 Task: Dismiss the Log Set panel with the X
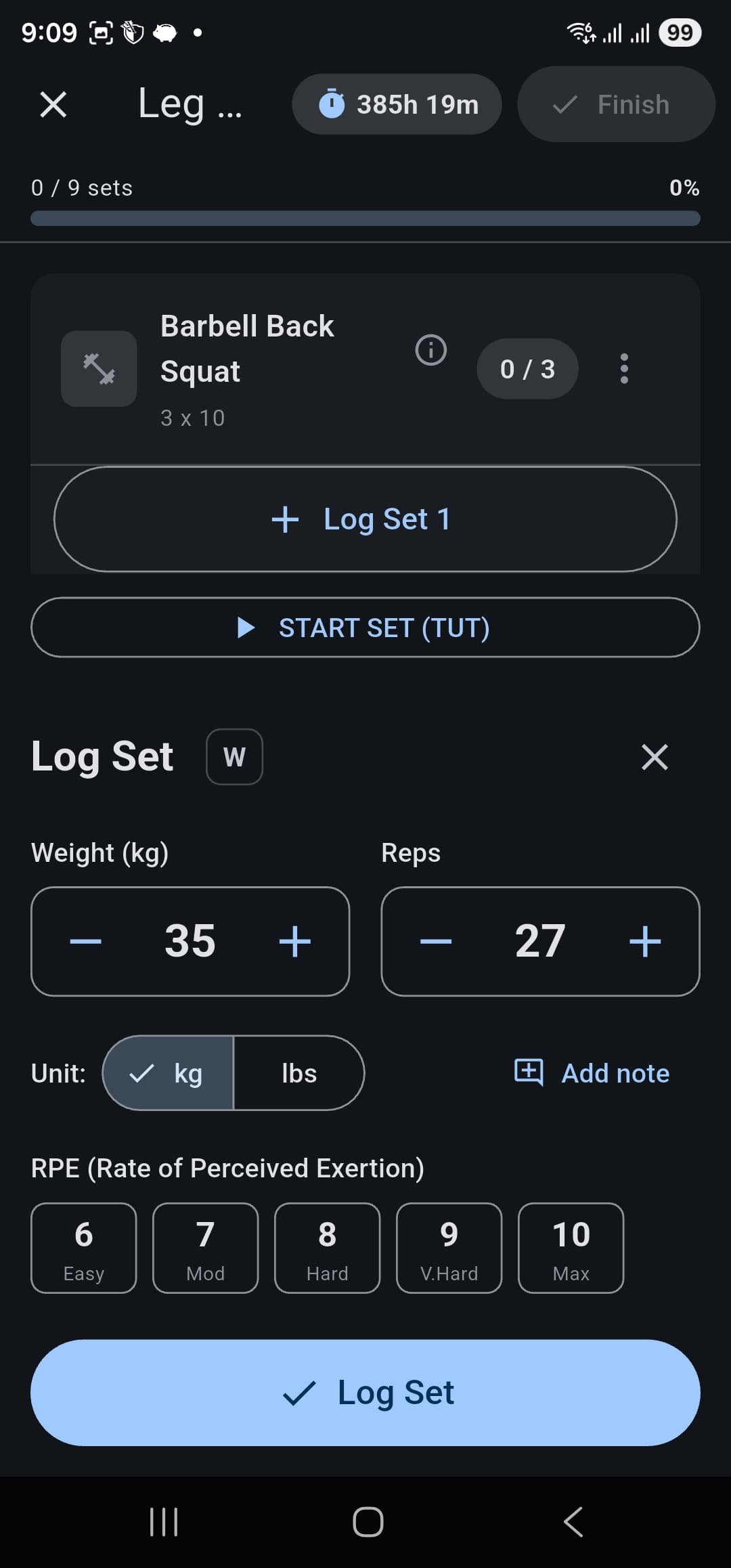[x=654, y=757]
